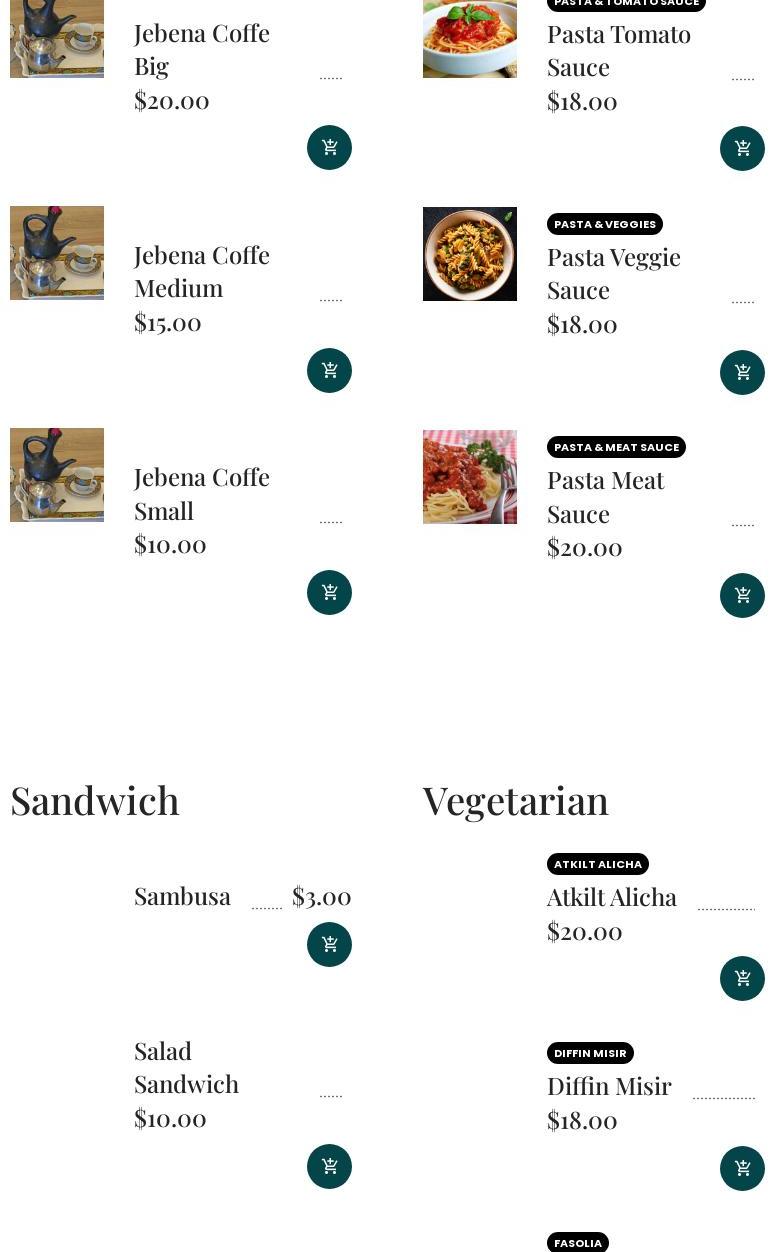Open the Jebena Coffe Small photo
The image size is (775, 1252).
57,475
